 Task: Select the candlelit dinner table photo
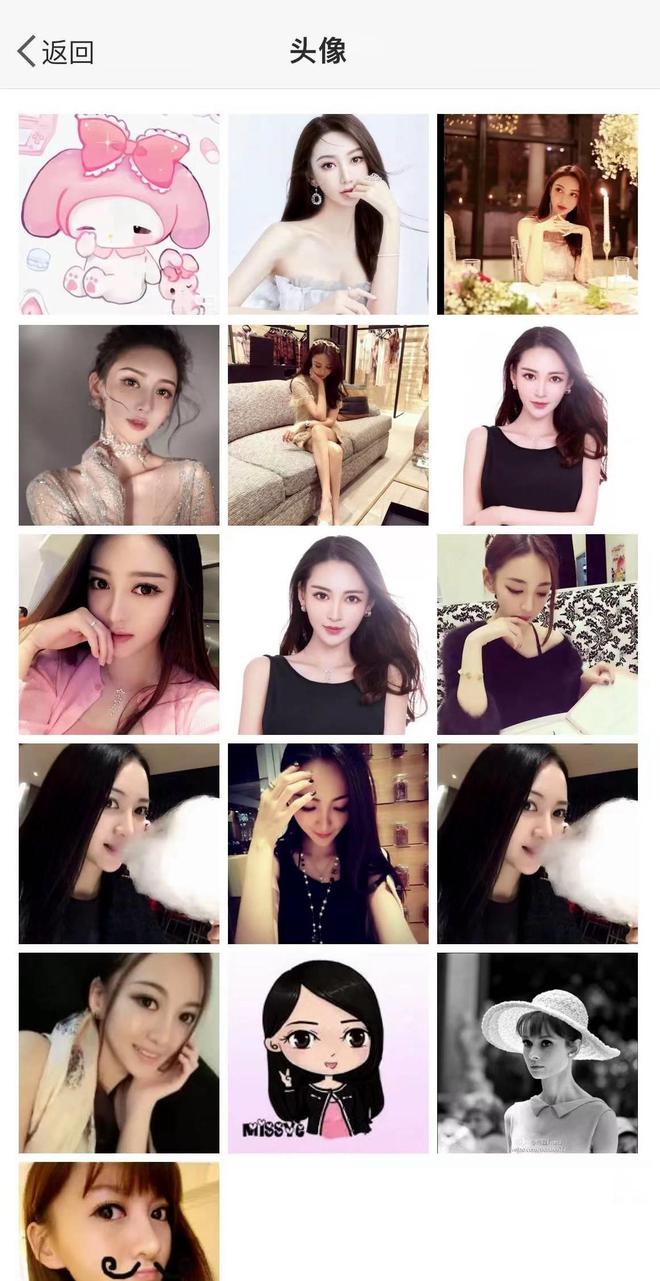tap(537, 214)
